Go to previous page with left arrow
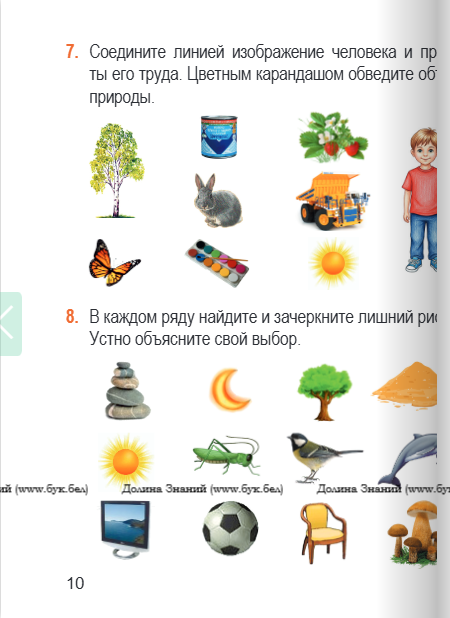The height and width of the screenshot is (618, 450). [10, 324]
